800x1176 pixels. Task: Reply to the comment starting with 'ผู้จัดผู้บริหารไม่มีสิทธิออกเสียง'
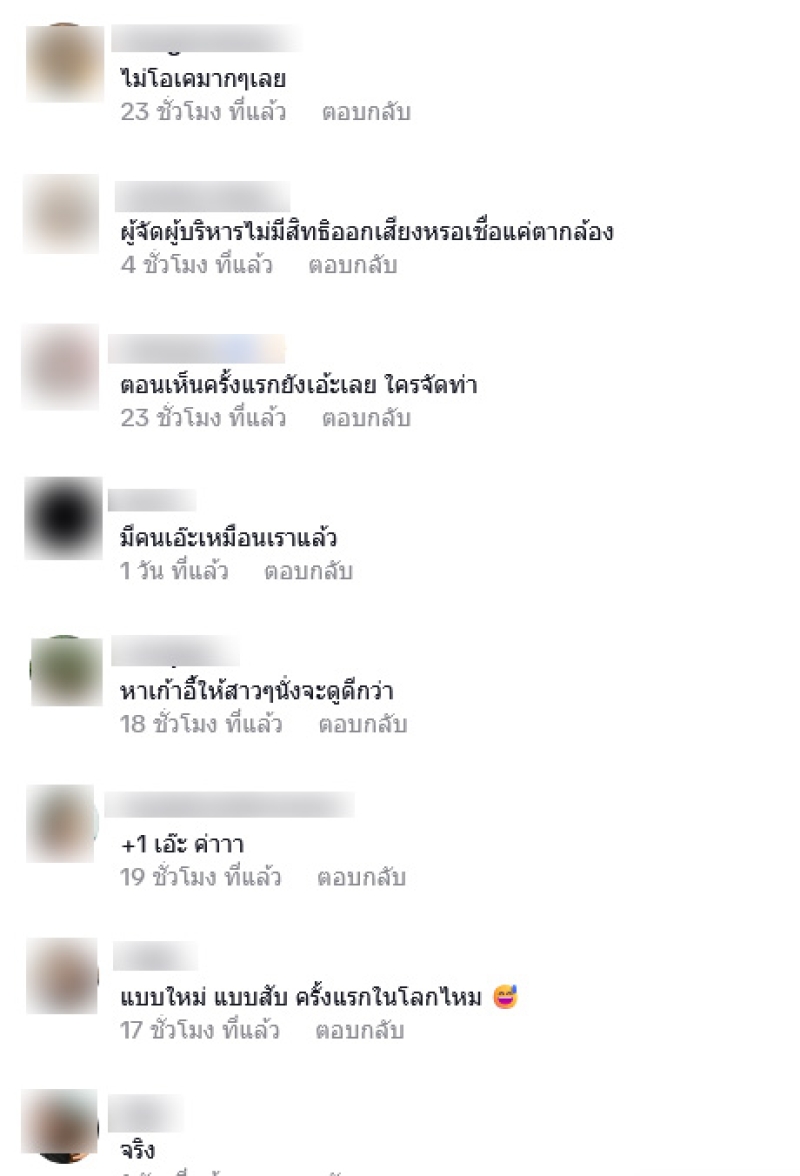[x=352, y=265]
